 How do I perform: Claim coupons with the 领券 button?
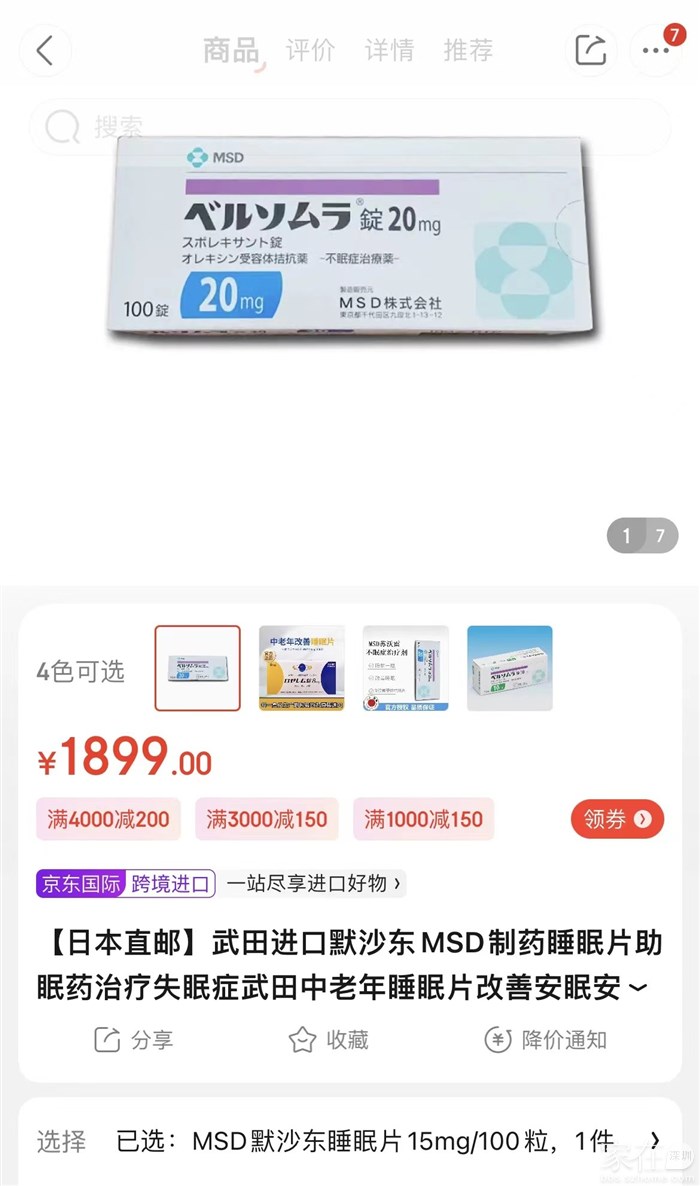(616, 819)
